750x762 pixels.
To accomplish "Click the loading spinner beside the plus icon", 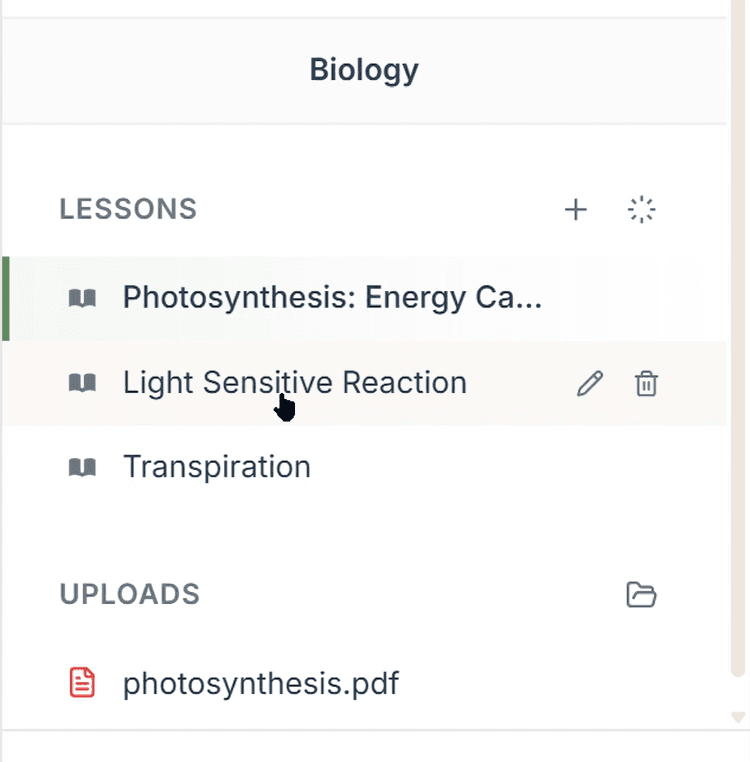I will pyautogui.click(x=642, y=209).
